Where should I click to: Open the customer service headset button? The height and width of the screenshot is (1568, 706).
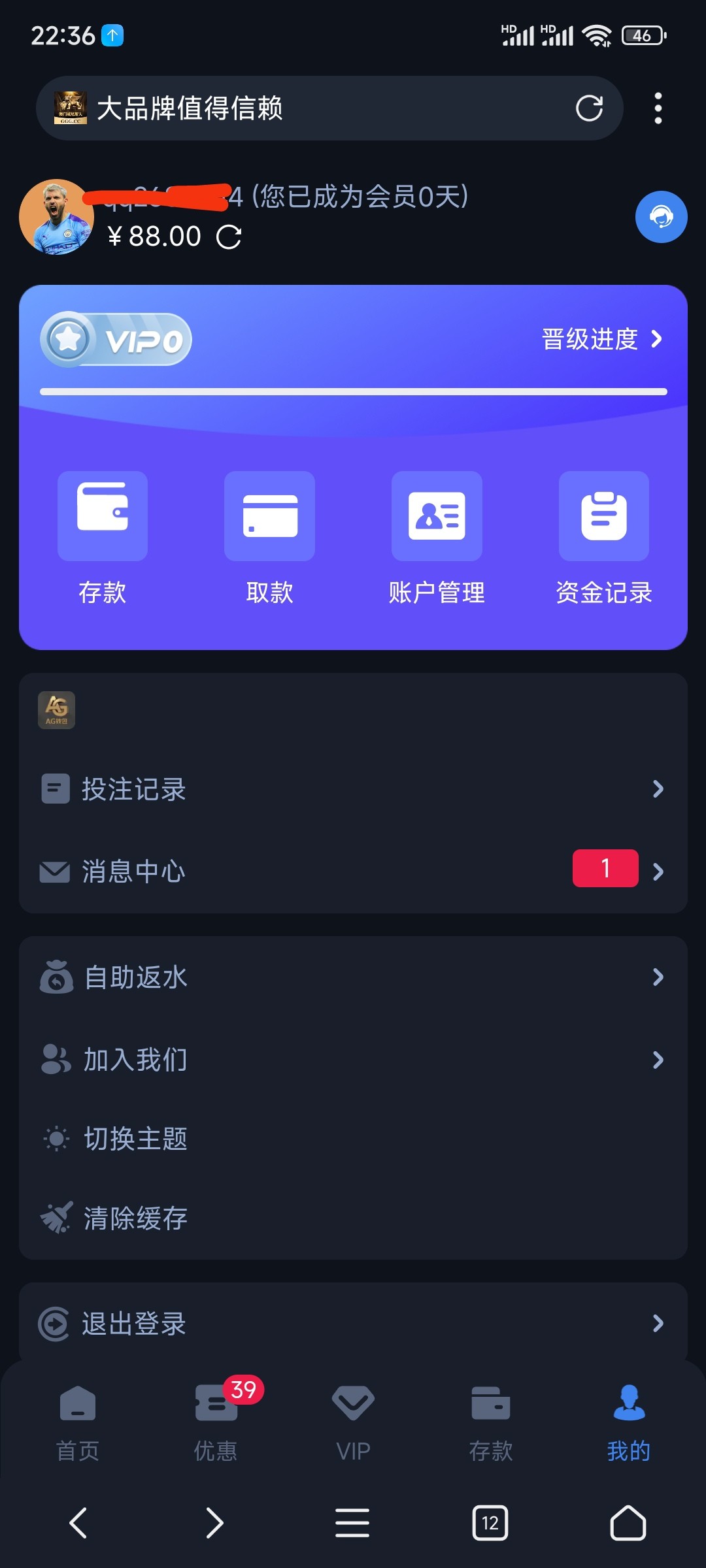[x=661, y=217]
